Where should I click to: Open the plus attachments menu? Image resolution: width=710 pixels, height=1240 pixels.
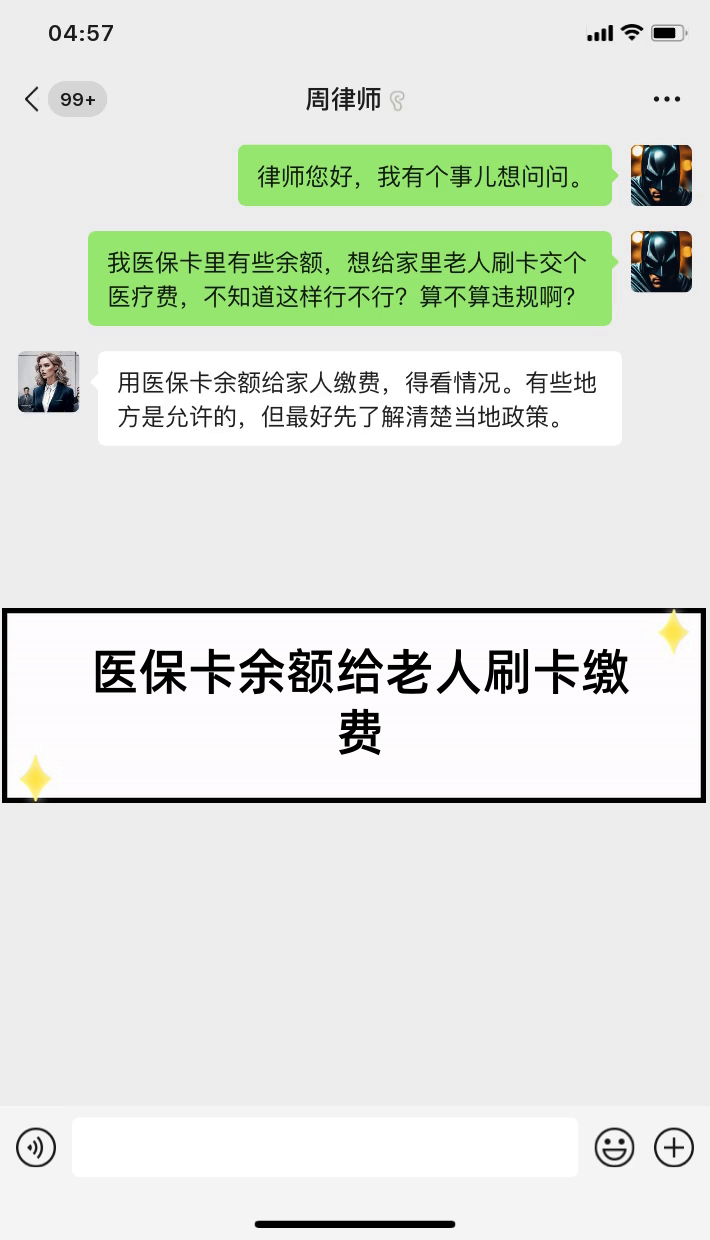(x=674, y=1147)
